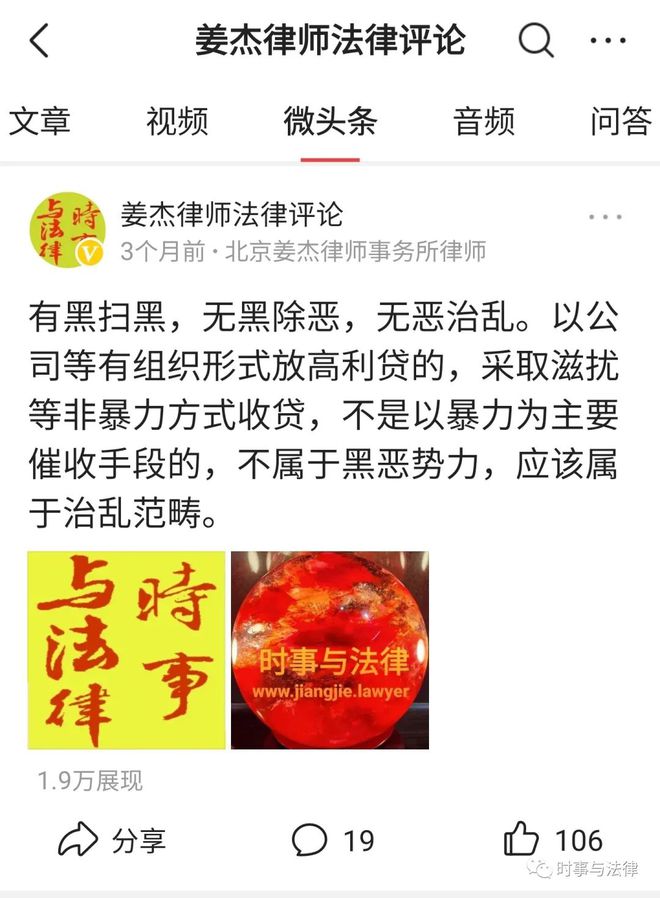Open the 19 comments
This screenshot has height=898, width=660.
(x=333, y=840)
